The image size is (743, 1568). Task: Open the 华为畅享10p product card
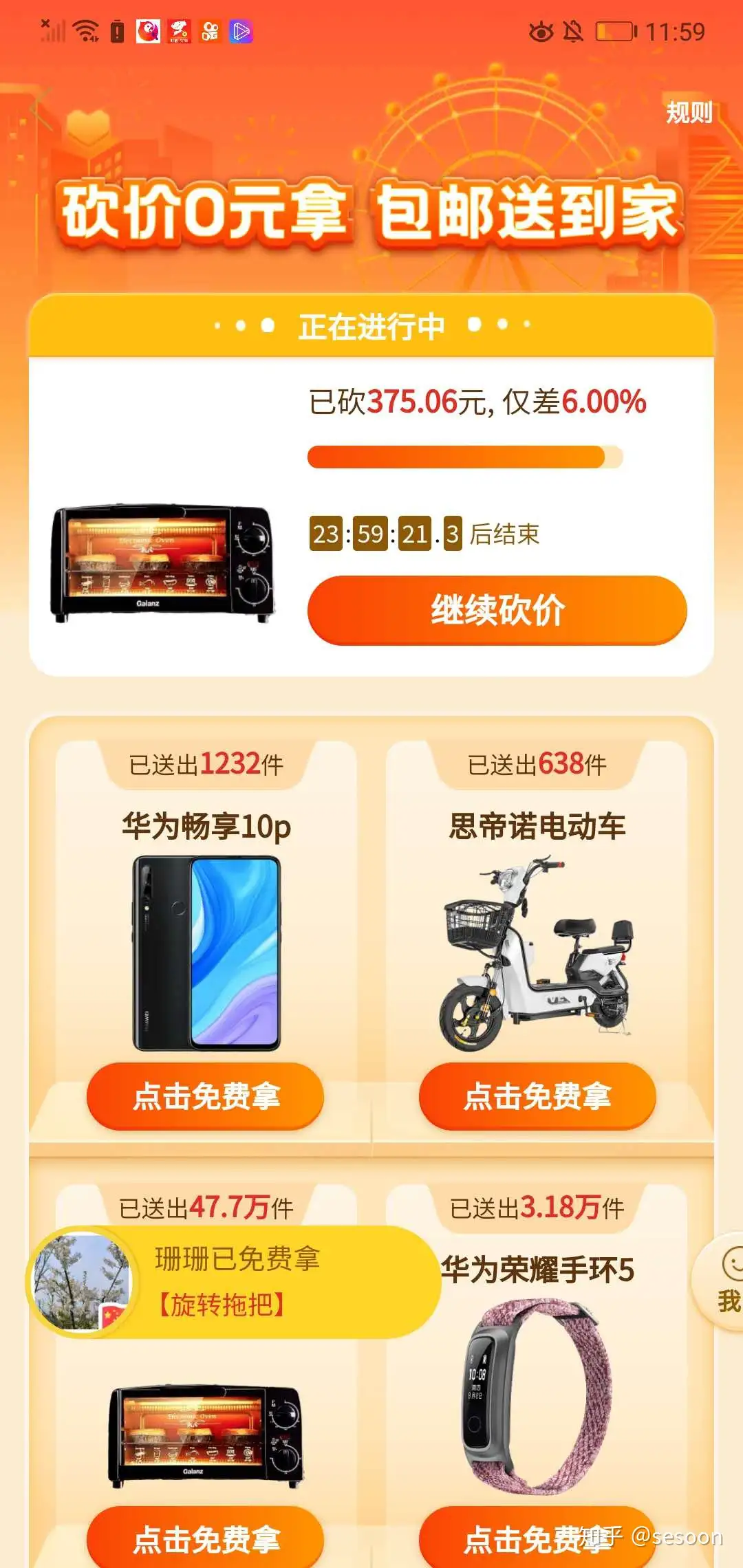(x=206, y=935)
